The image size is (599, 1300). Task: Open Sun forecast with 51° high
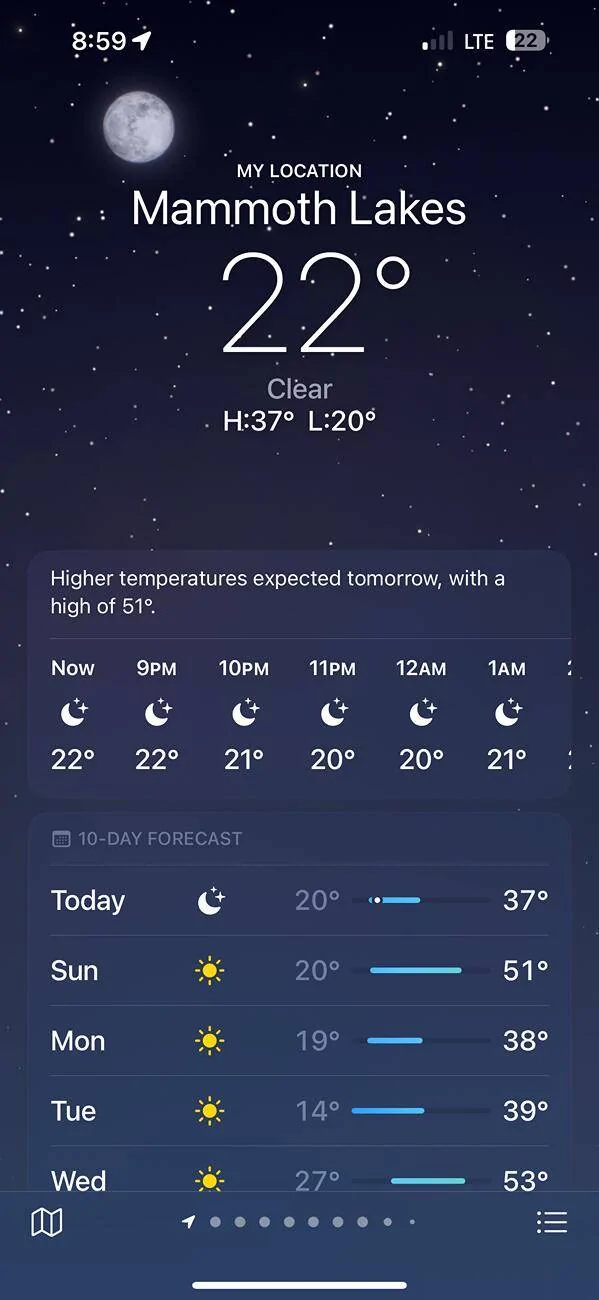(x=299, y=970)
